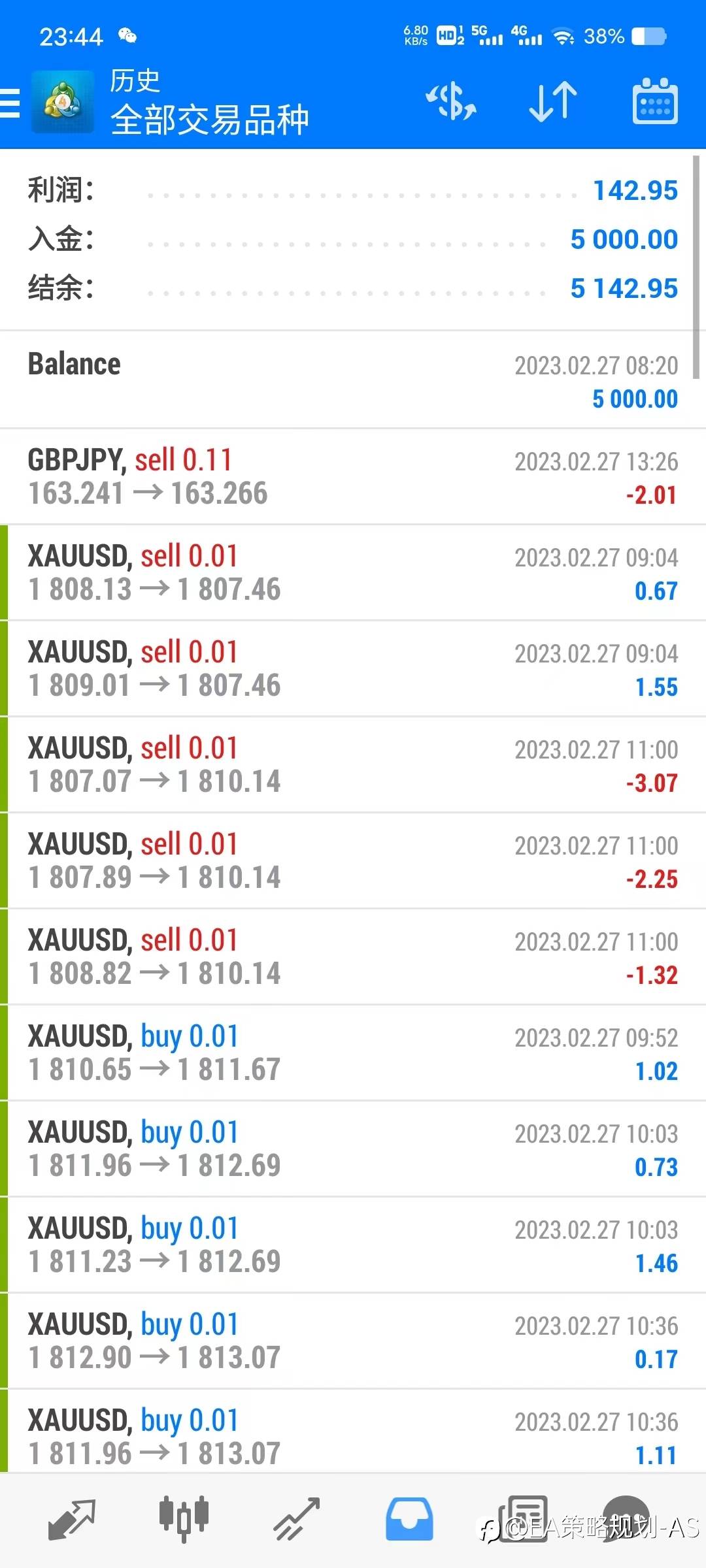Screen dimensions: 706x1568
Task: Switch to the Quotes tab
Action: (72, 1519)
